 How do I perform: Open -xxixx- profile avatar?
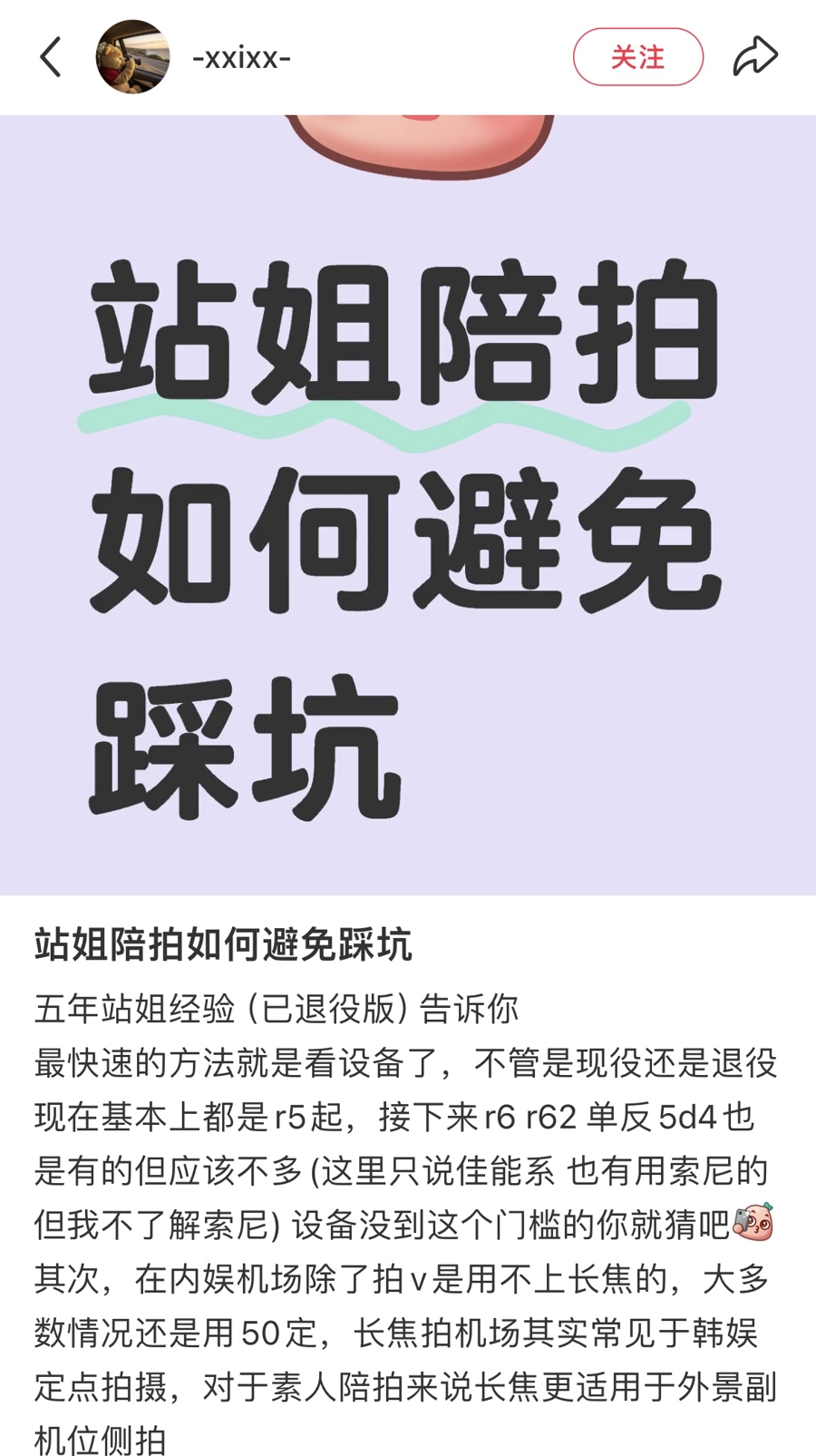(132, 57)
